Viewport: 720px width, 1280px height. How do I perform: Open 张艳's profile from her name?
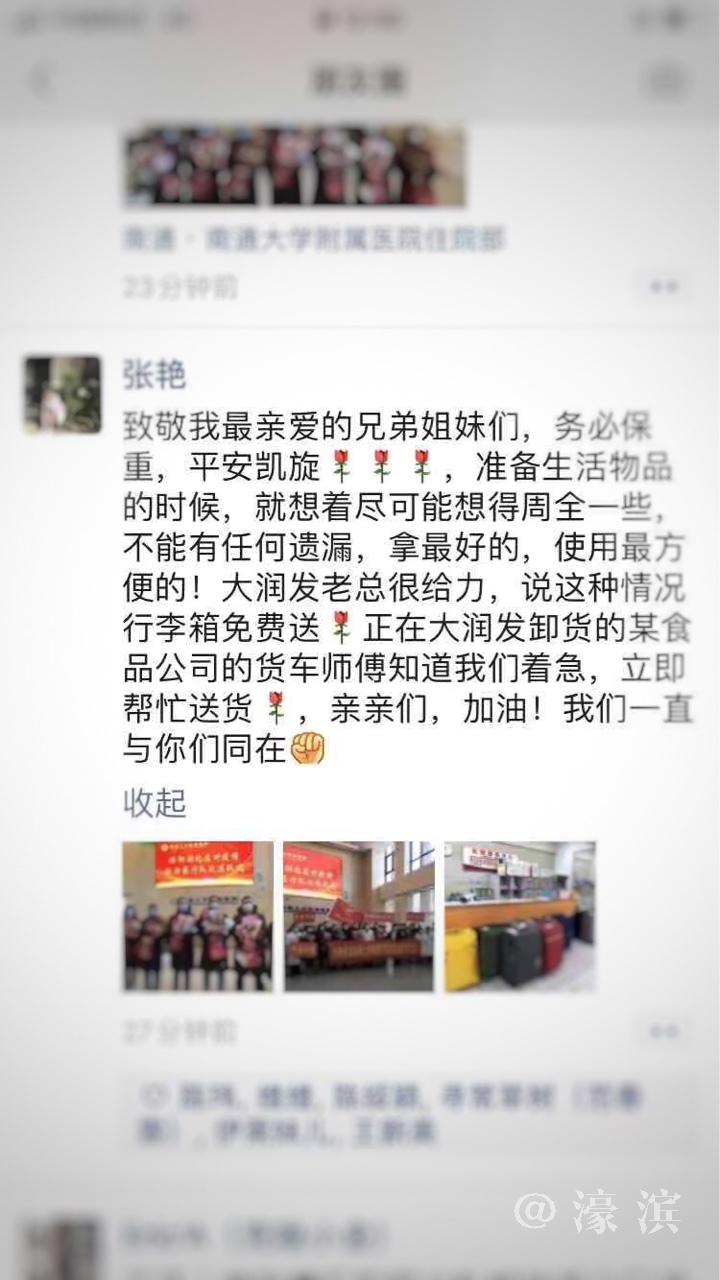(154, 374)
